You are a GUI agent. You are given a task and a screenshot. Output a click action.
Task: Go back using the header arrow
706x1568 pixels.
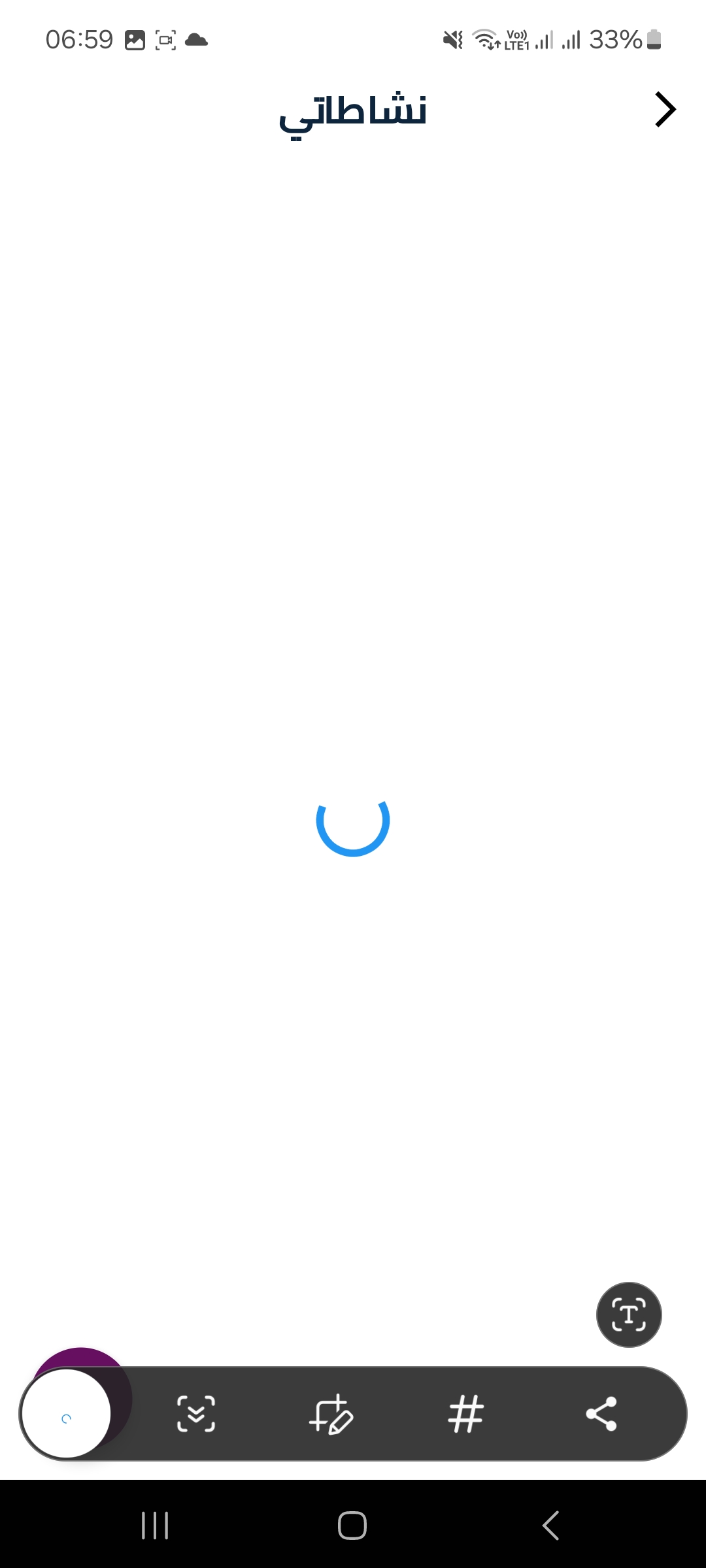click(665, 110)
